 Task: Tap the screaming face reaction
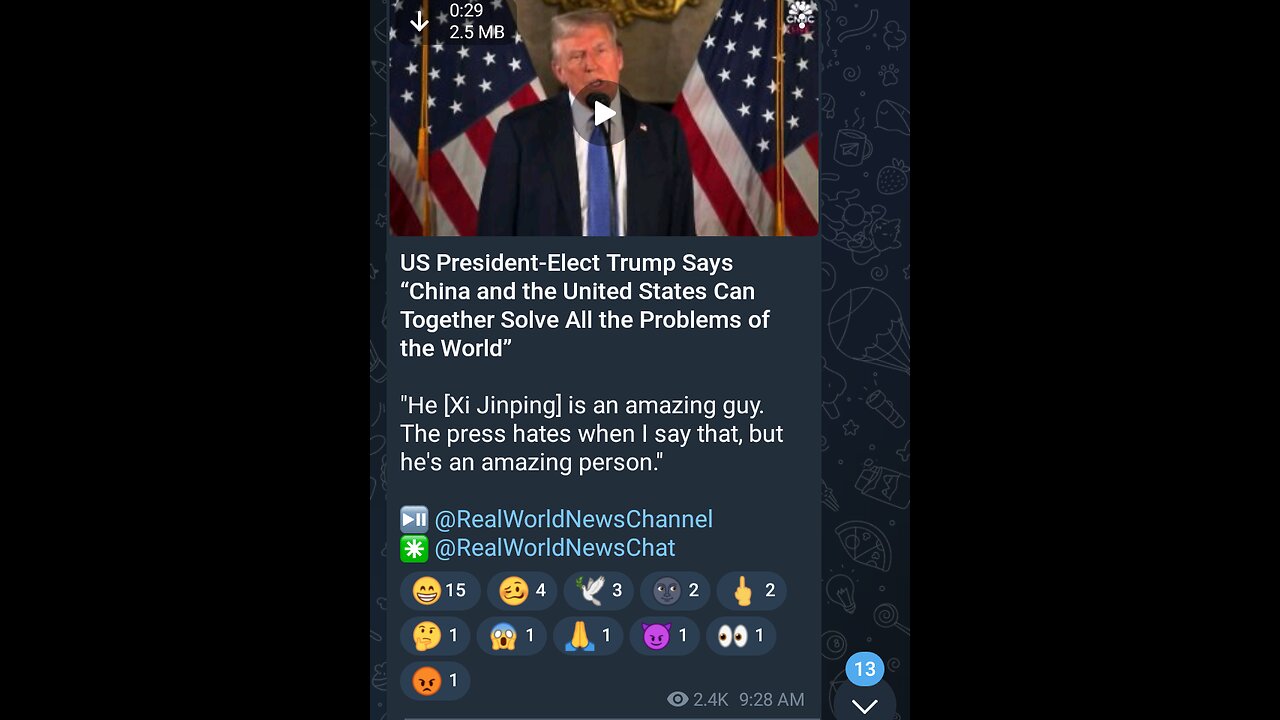pos(511,636)
